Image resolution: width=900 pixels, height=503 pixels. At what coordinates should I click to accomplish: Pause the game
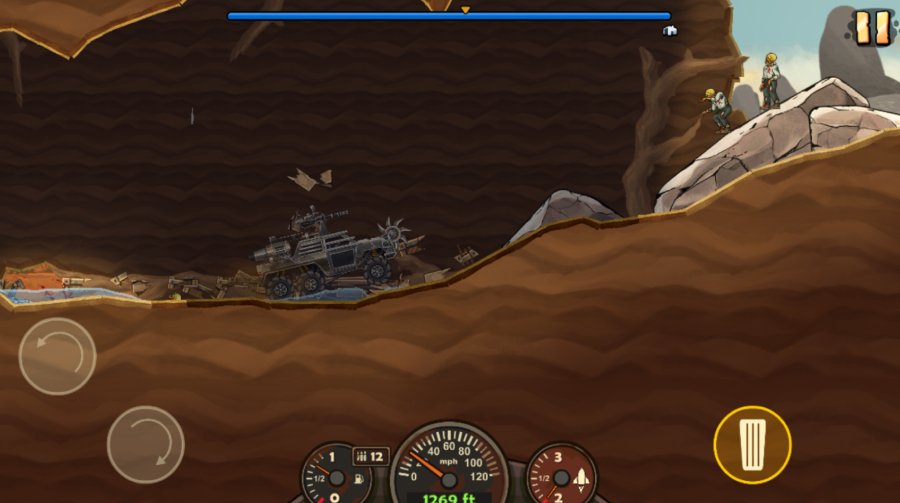[871, 27]
